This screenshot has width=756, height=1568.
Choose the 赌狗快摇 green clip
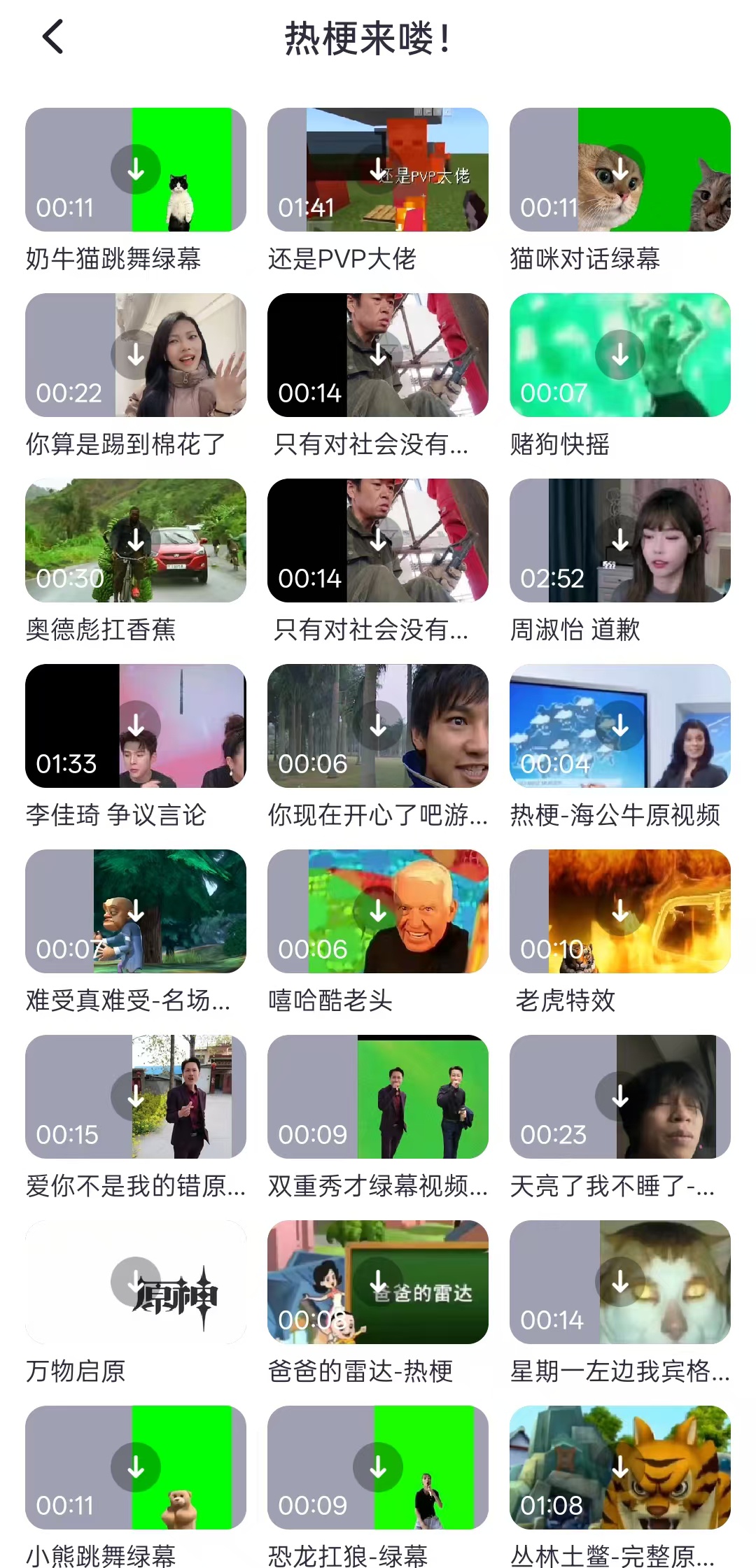pos(620,355)
